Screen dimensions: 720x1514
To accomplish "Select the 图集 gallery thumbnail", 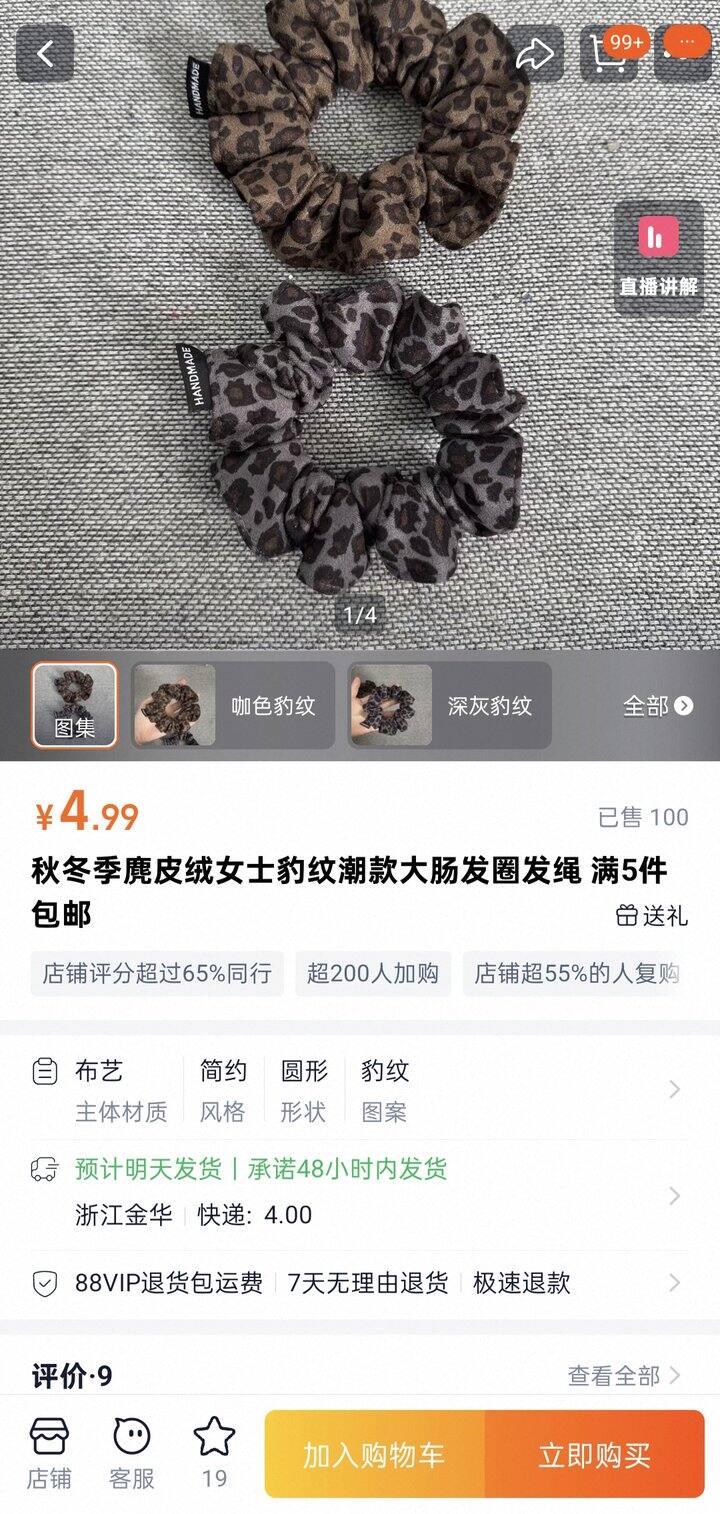I will click(75, 705).
